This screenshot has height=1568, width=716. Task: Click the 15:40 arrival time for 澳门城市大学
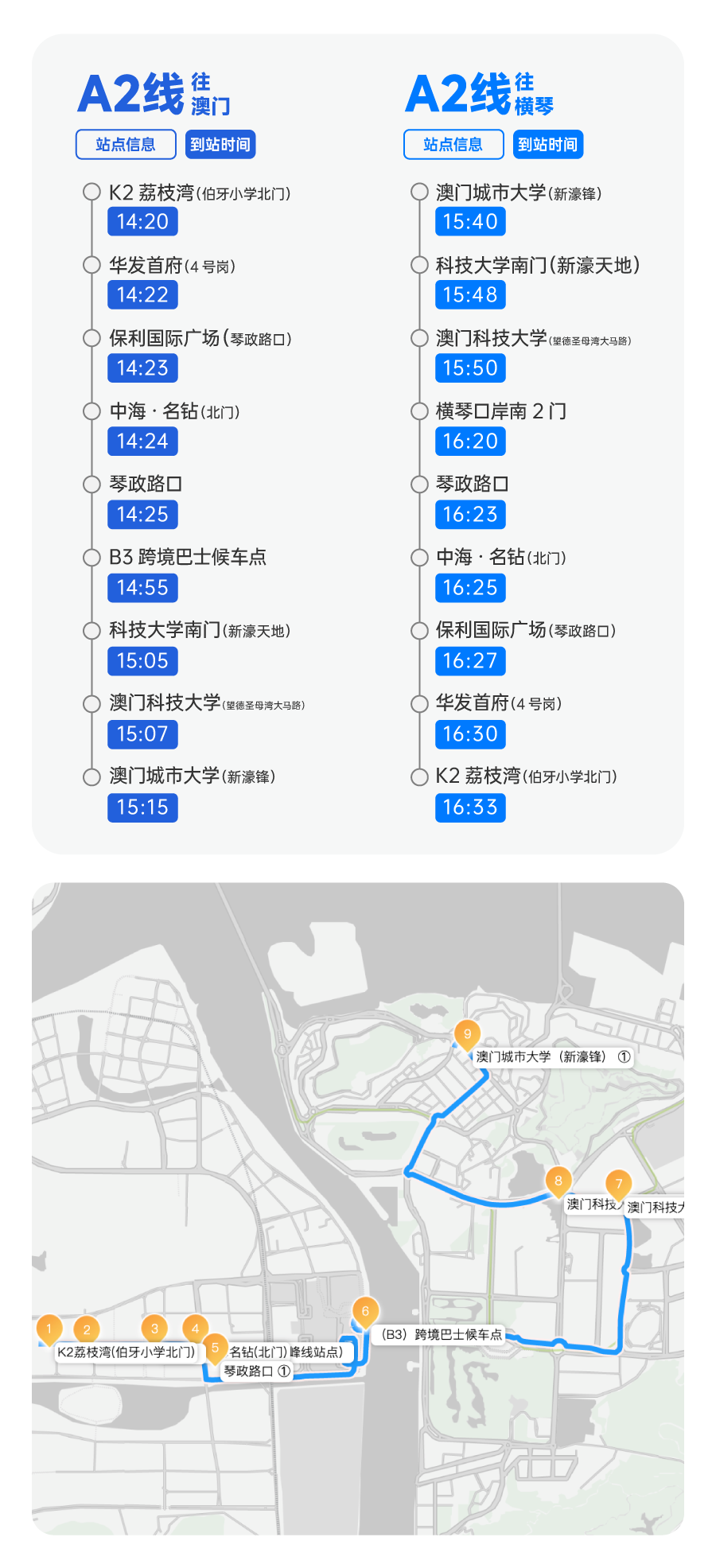tap(472, 221)
